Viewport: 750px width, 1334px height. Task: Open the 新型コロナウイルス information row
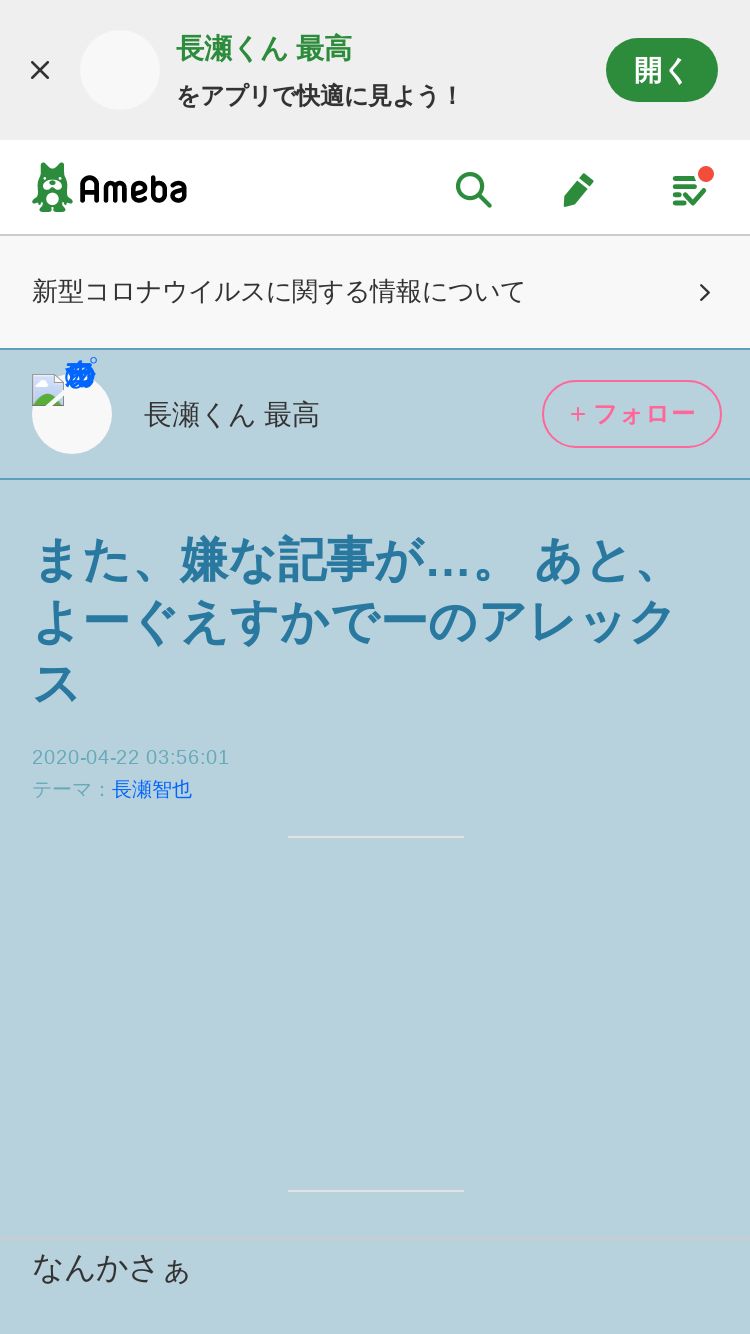click(x=374, y=292)
